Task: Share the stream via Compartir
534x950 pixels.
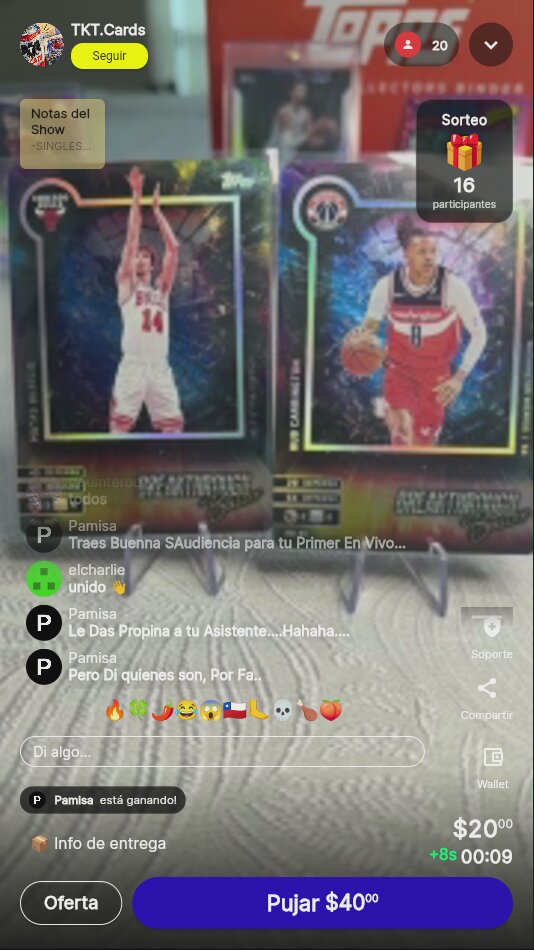Action: tap(487, 699)
